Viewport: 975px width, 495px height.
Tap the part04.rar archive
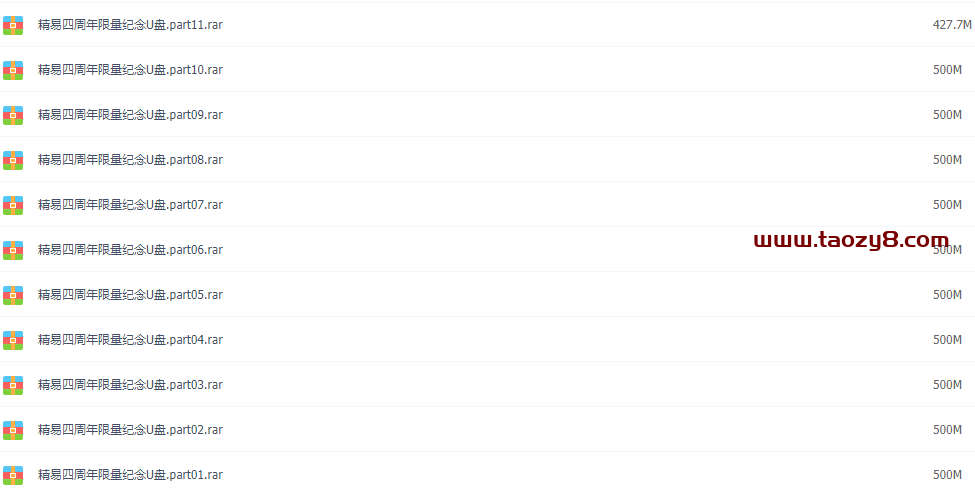pos(130,340)
